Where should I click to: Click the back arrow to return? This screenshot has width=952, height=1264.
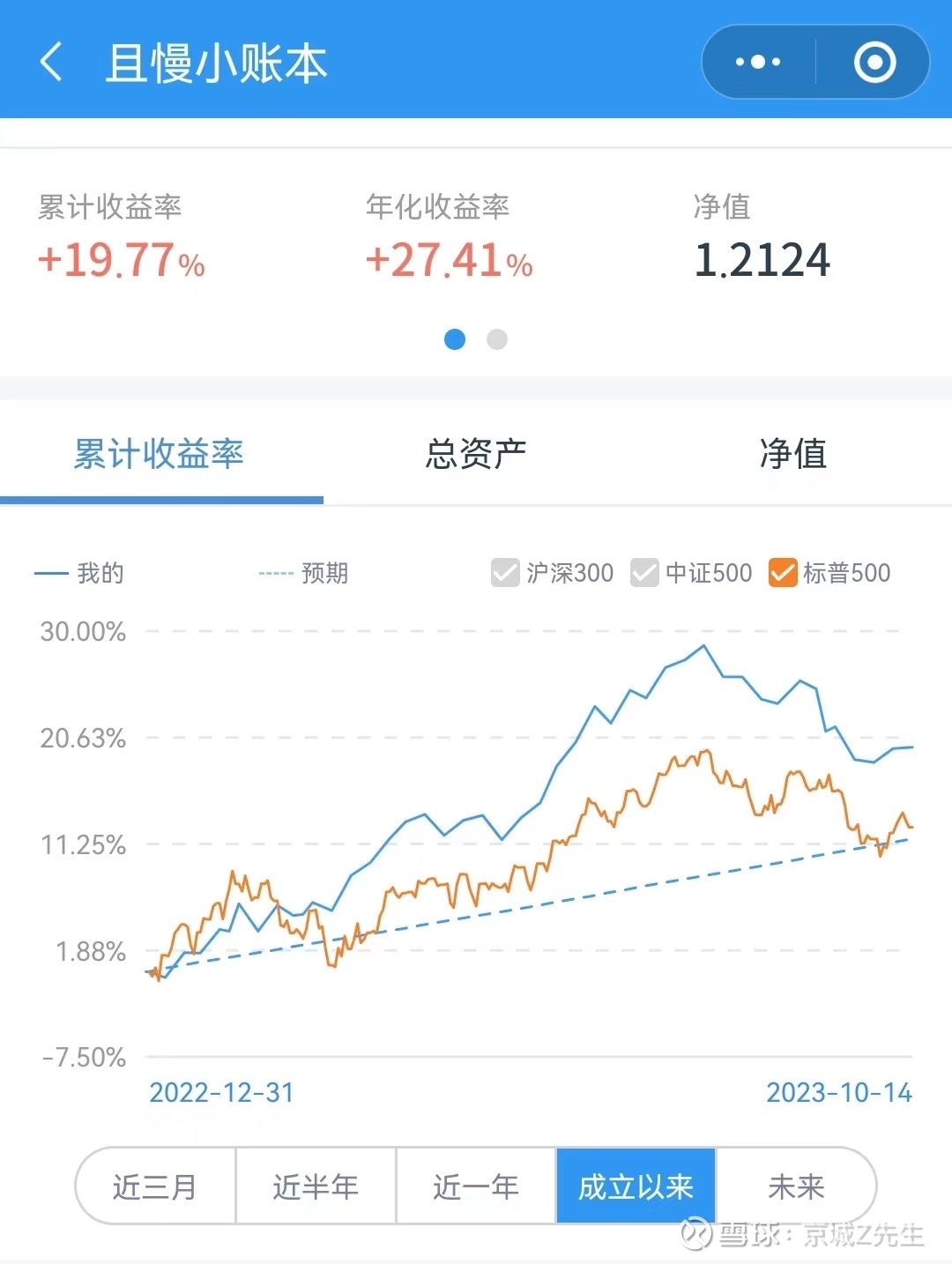(50, 63)
